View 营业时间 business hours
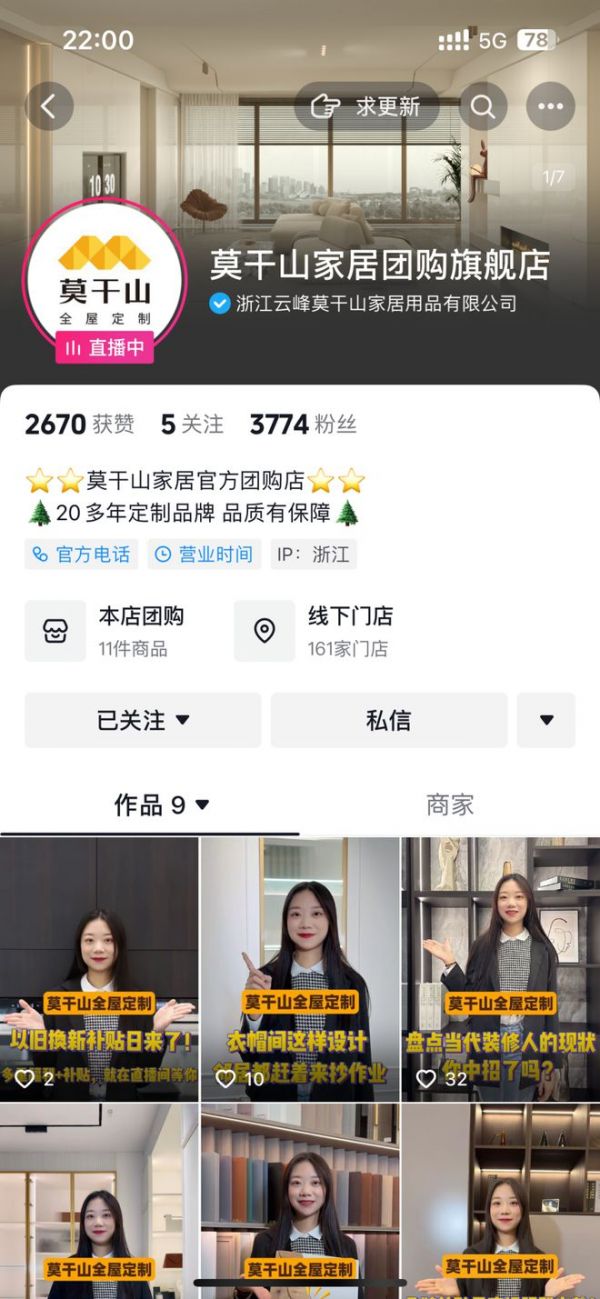This screenshot has width=600, height=1299. pyautogui.click(x=204, y=554)
